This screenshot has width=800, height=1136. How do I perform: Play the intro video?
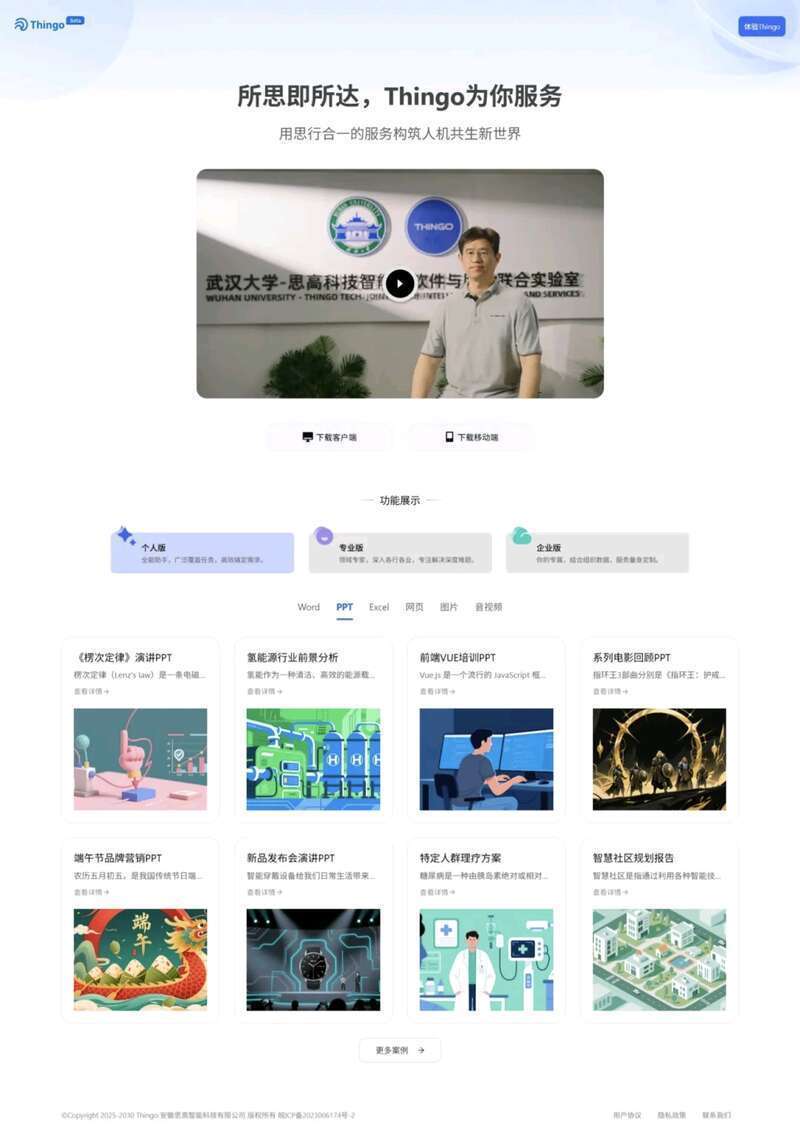400,284
